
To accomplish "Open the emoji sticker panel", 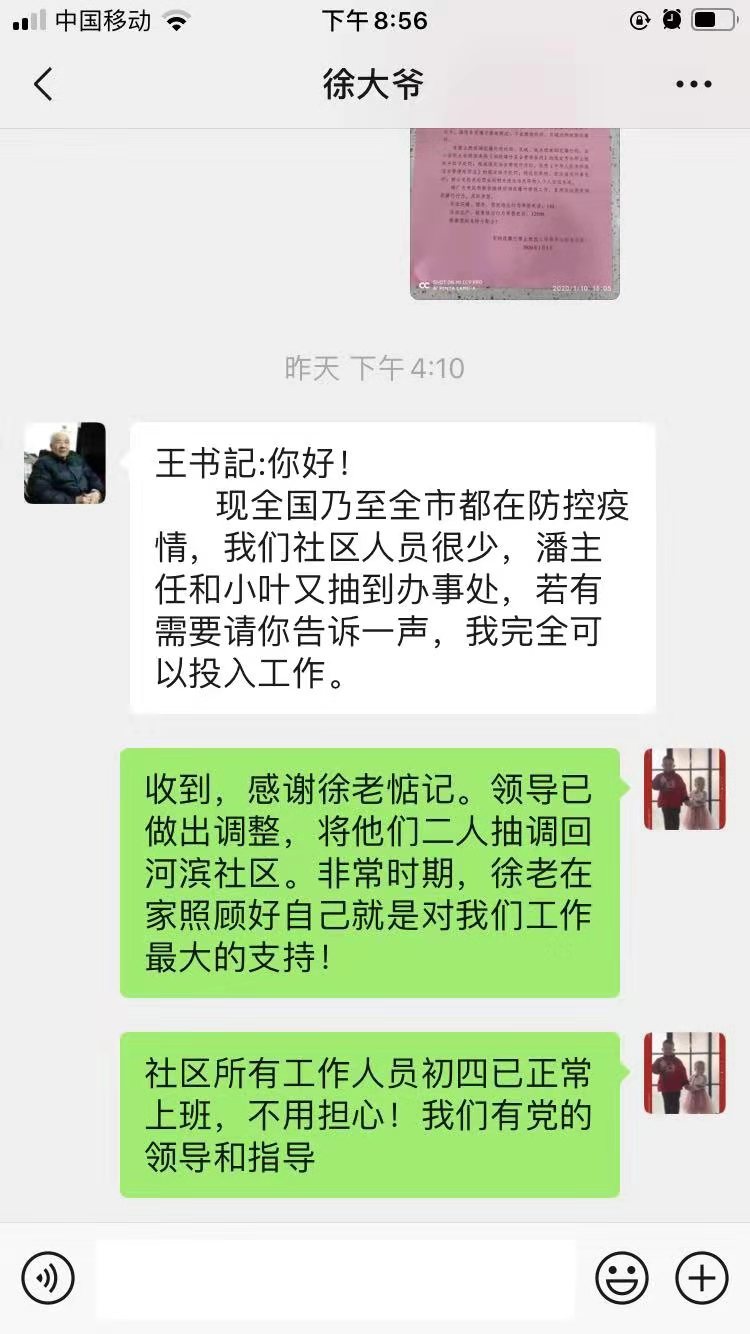I will point(621,1277).
